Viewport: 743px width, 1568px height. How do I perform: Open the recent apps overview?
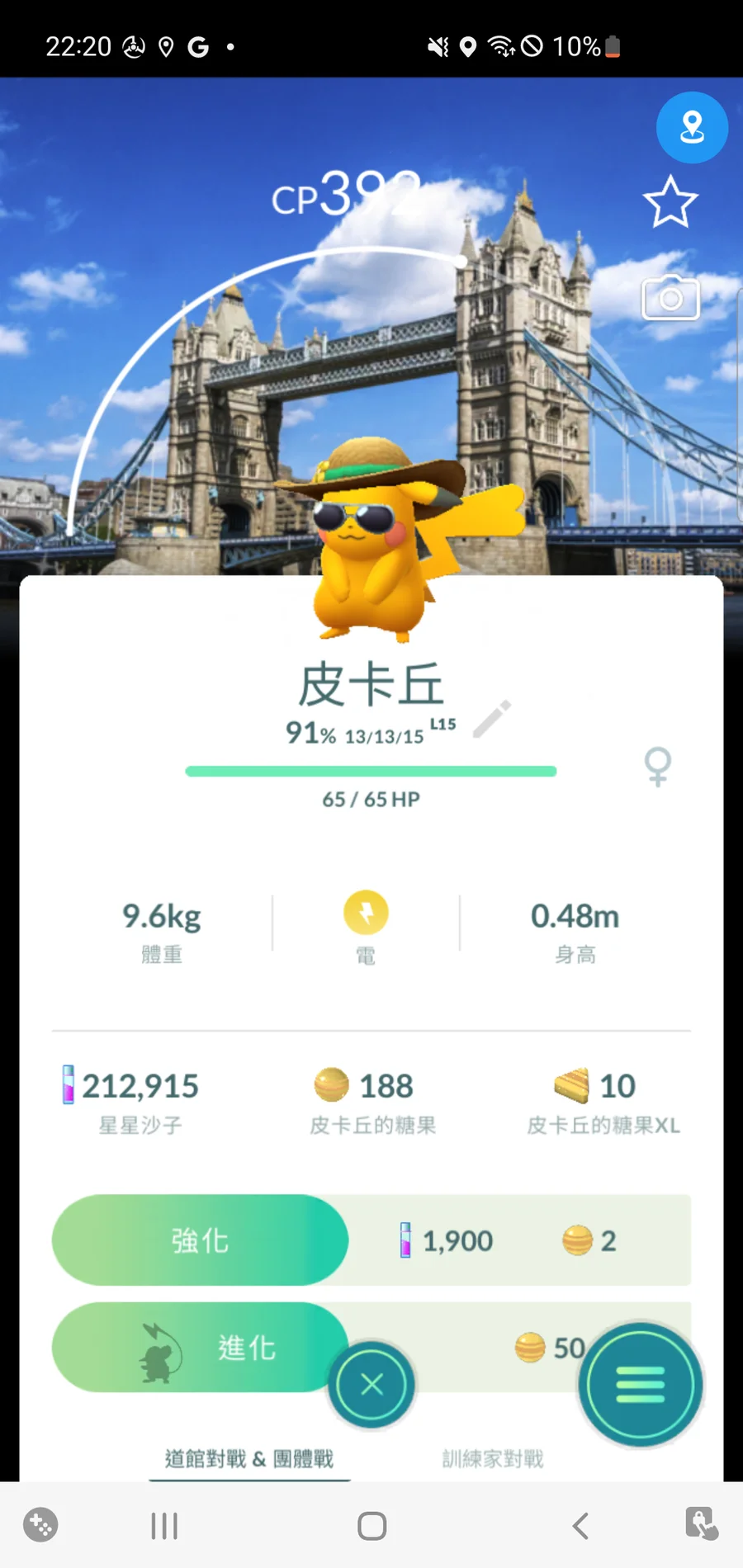[x=164, y=1526]
